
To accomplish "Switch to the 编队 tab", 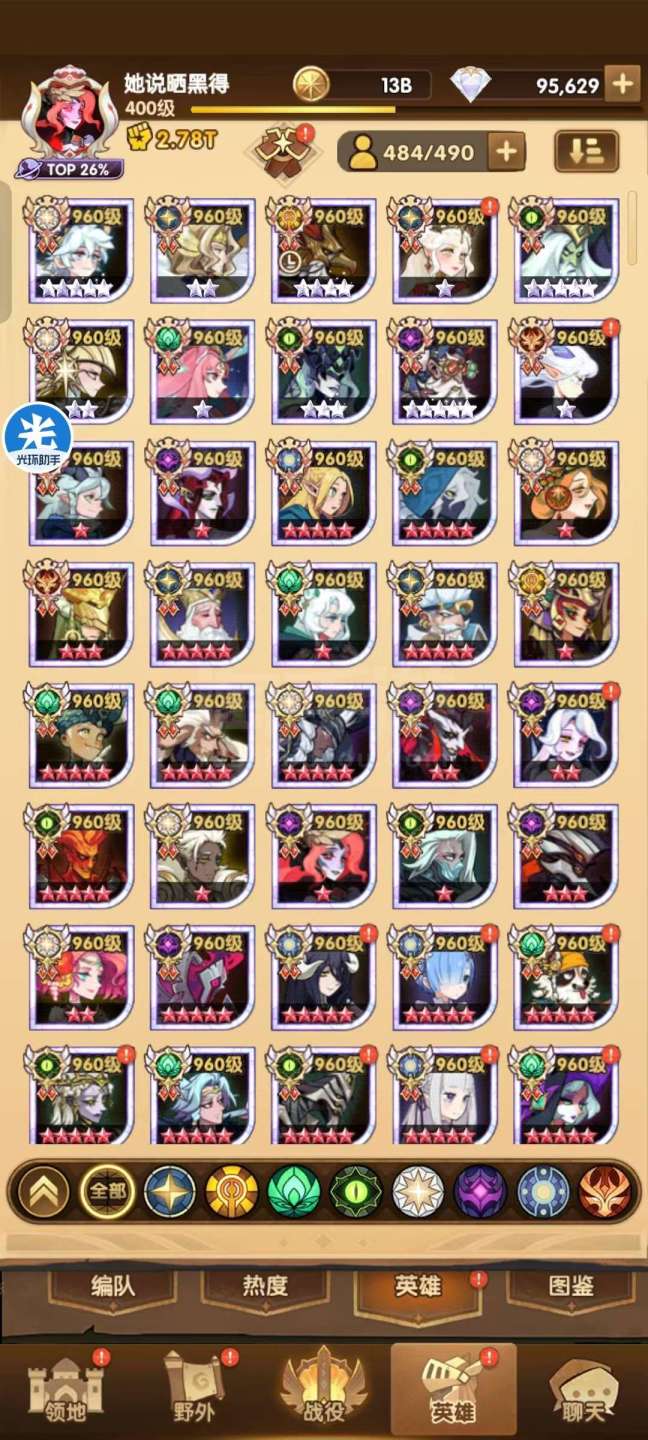I will tap(112, 1286).
